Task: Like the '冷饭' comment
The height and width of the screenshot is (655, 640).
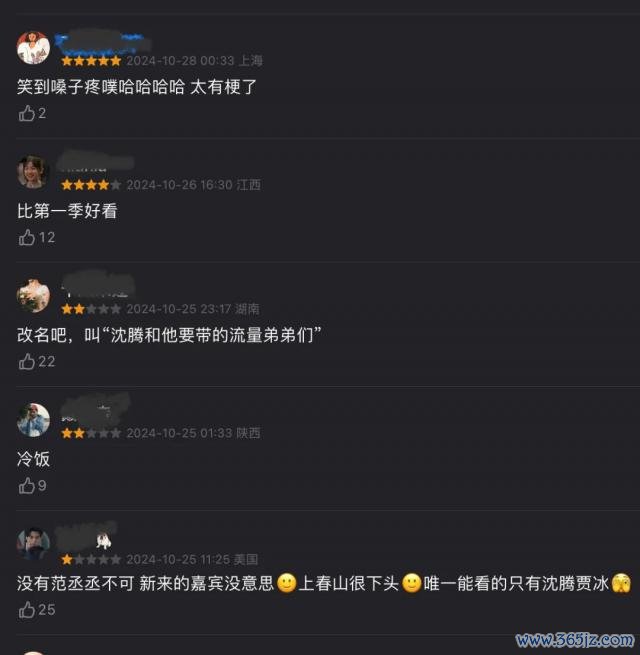Action: click(27, 485)
